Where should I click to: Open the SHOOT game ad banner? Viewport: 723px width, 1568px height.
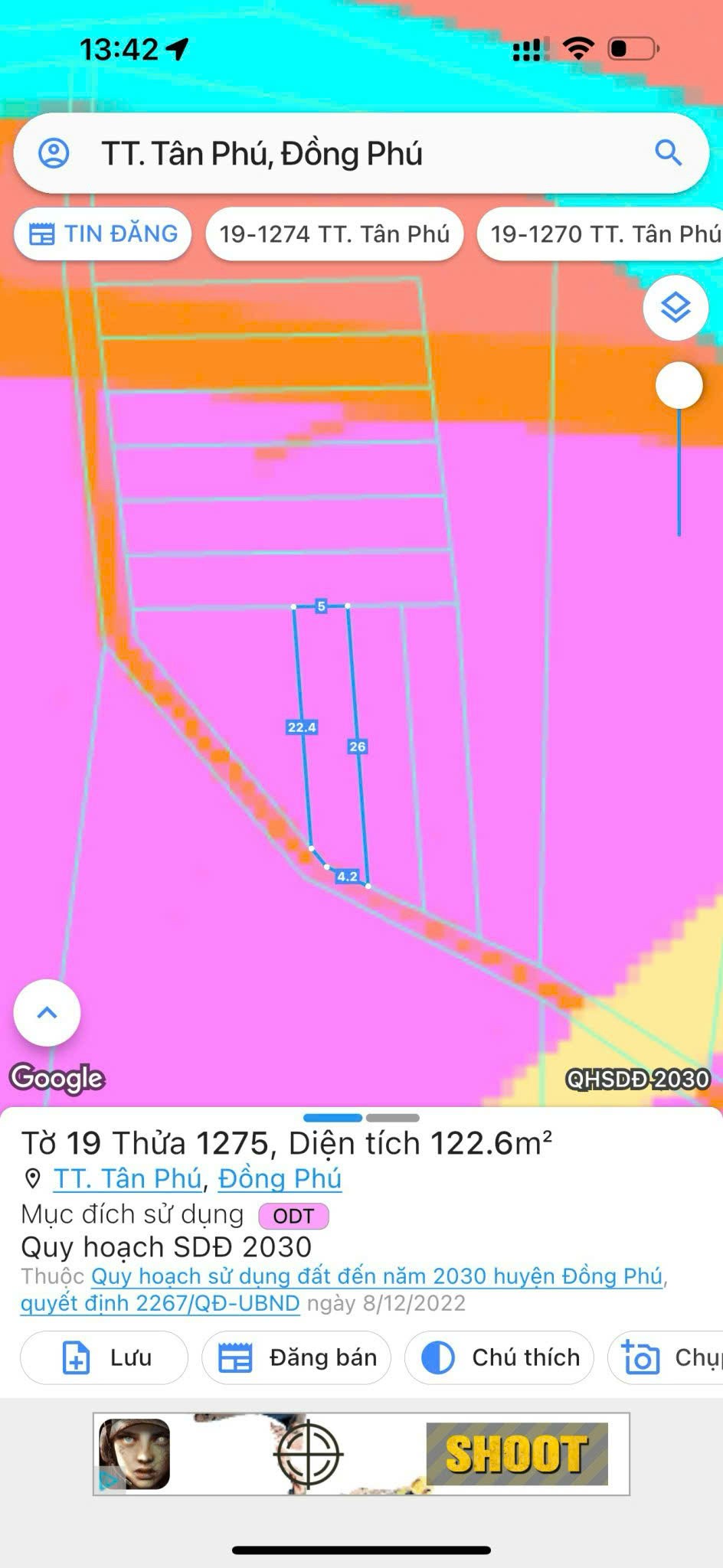[361, 1454]
